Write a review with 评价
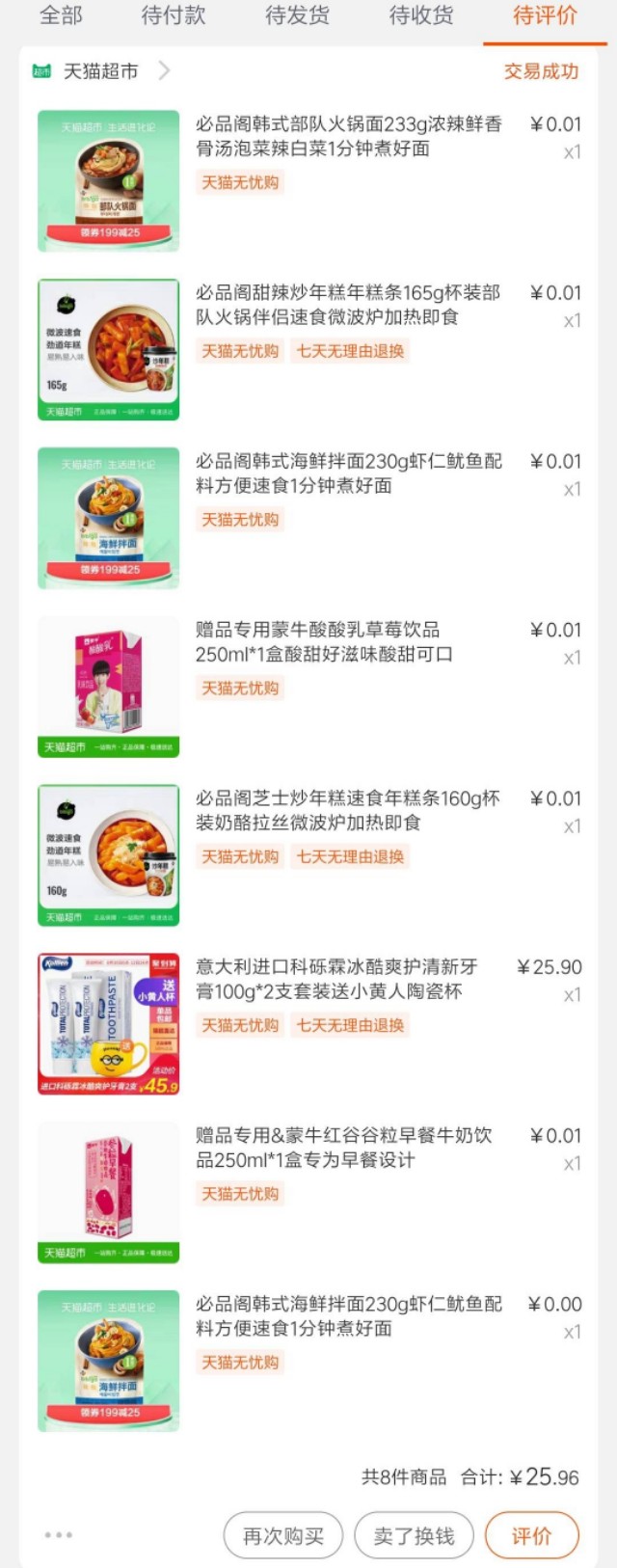617x1568 pixels. click(531, 1535)
